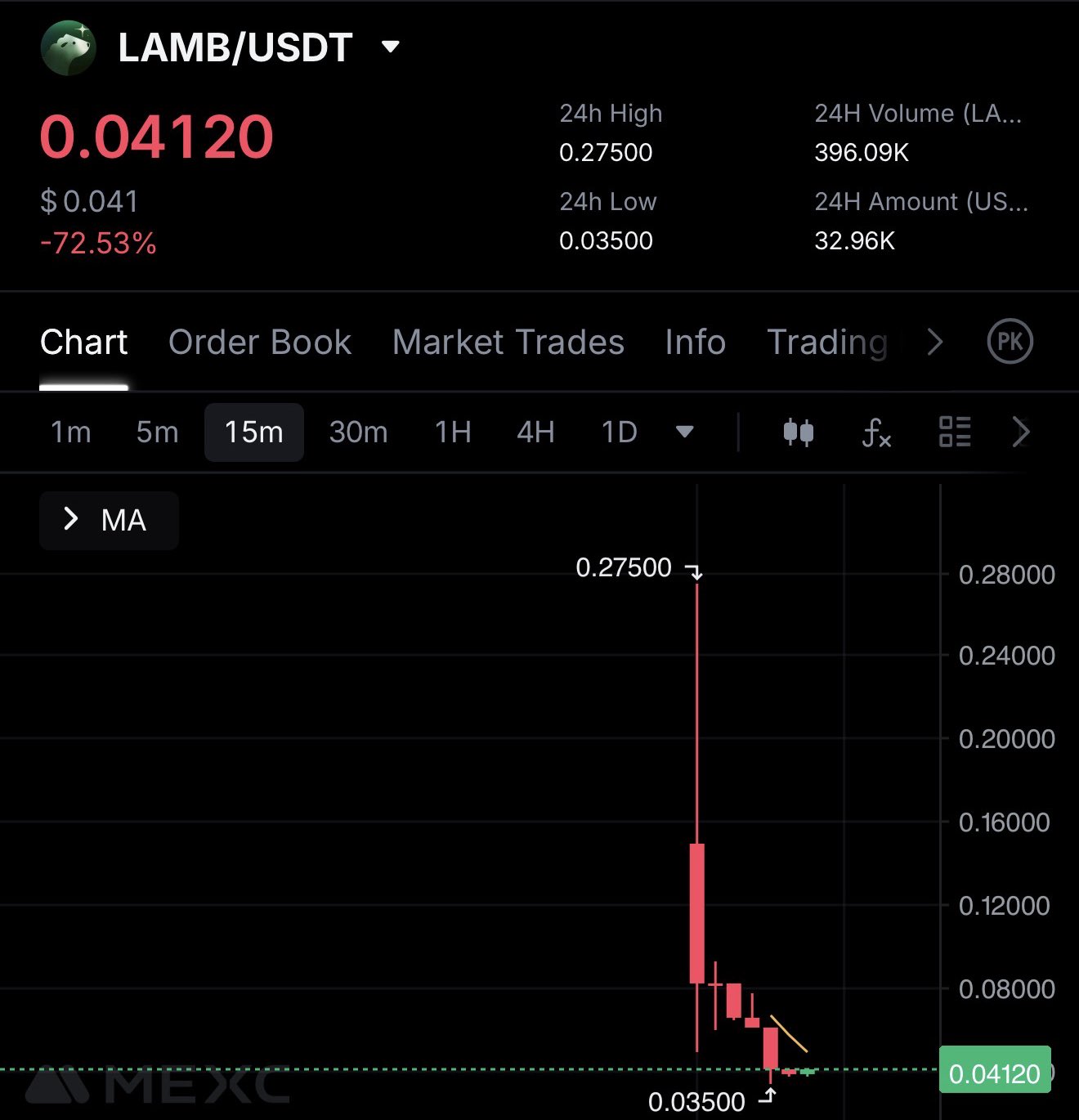This screenshot has width=1079, height=1120.
Task: Select the 30m chart interval
Action: pos(358,432)
